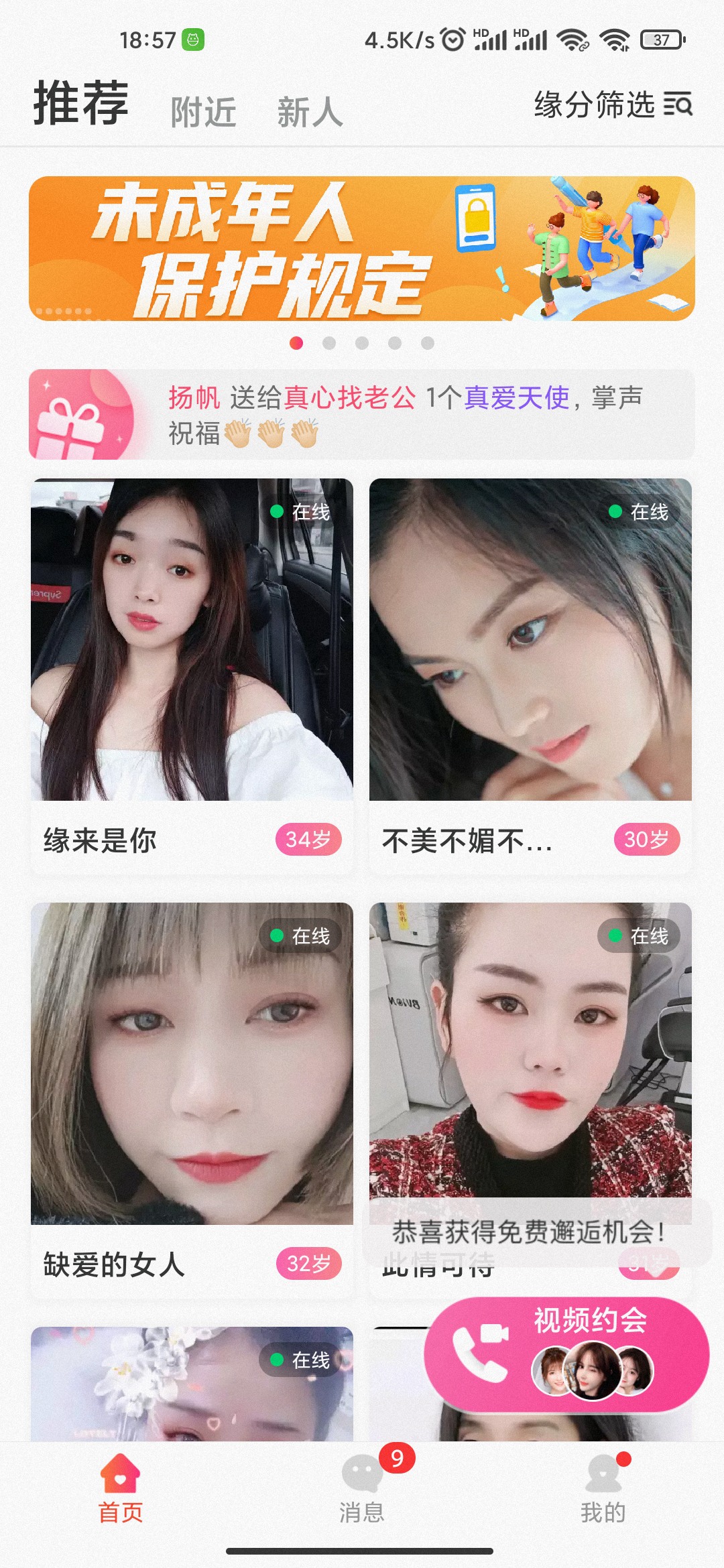Select the first carousel page dot
Viewport: 724px width, 1568px height.
tap(298, 344)
